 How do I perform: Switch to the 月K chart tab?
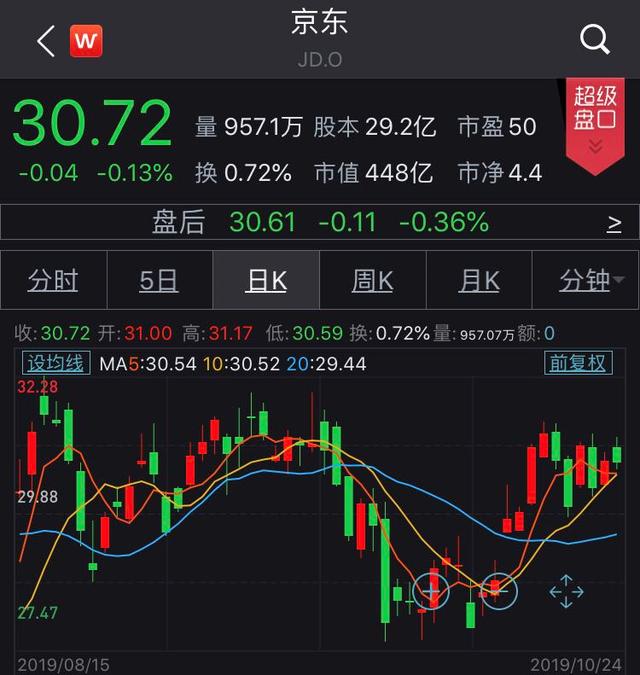point(479,281)
